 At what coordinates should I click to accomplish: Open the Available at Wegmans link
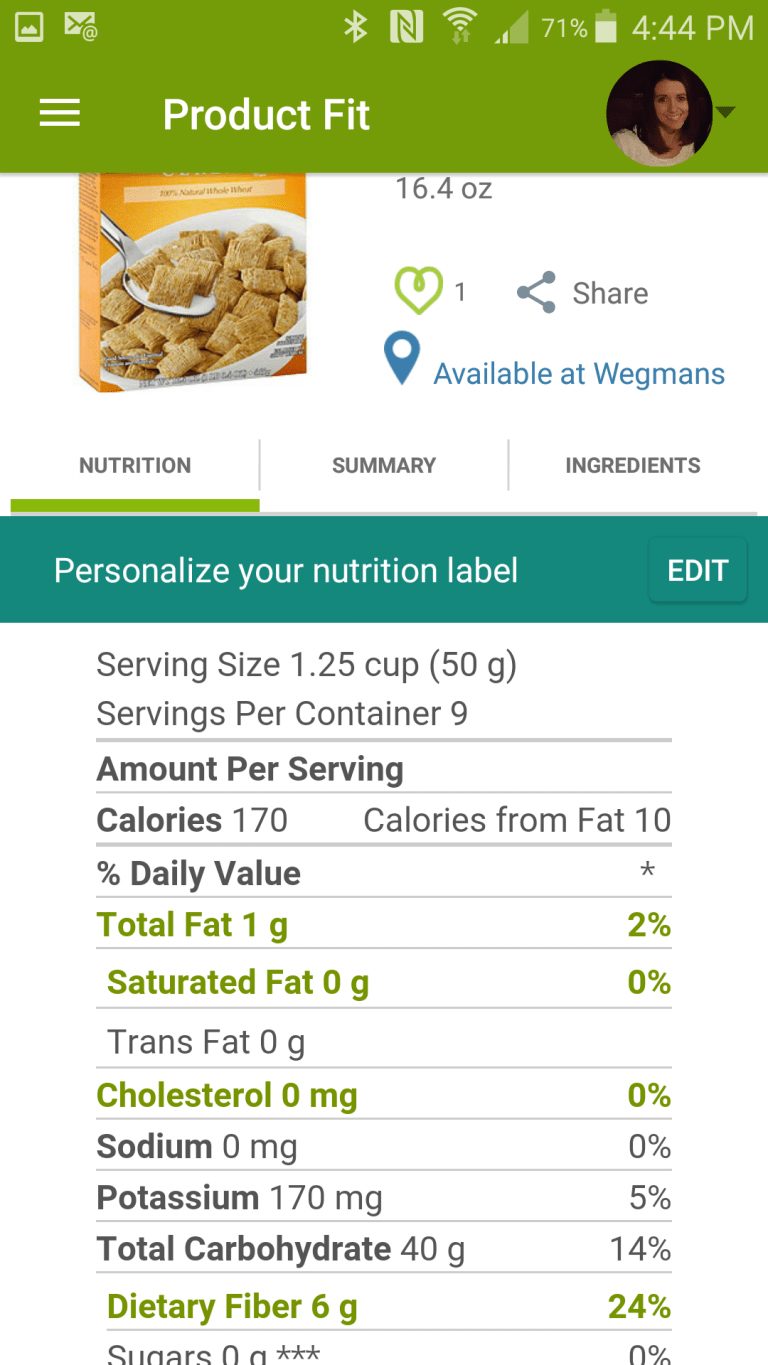click(555, 362)
